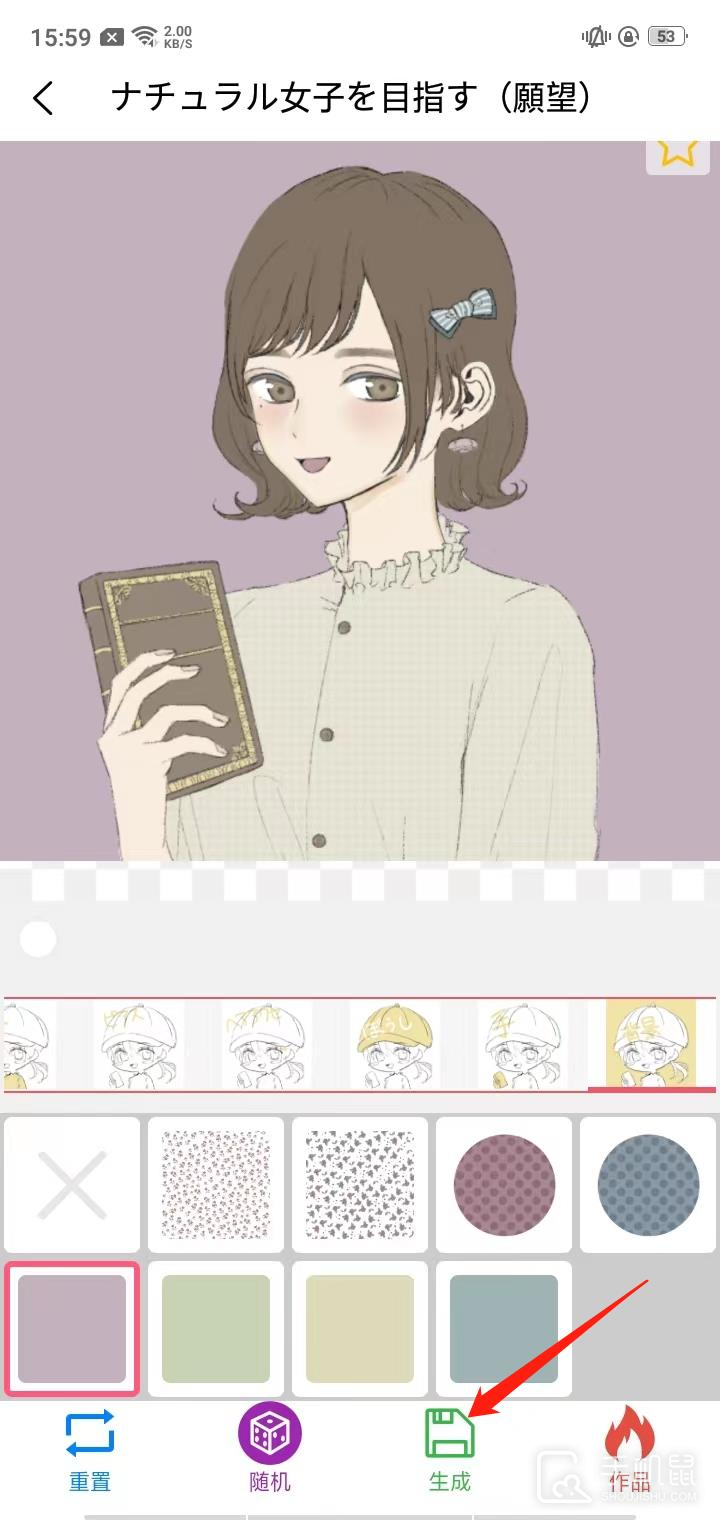
Task: Choose the light green solid background
Action: [x=216, y=1329]
